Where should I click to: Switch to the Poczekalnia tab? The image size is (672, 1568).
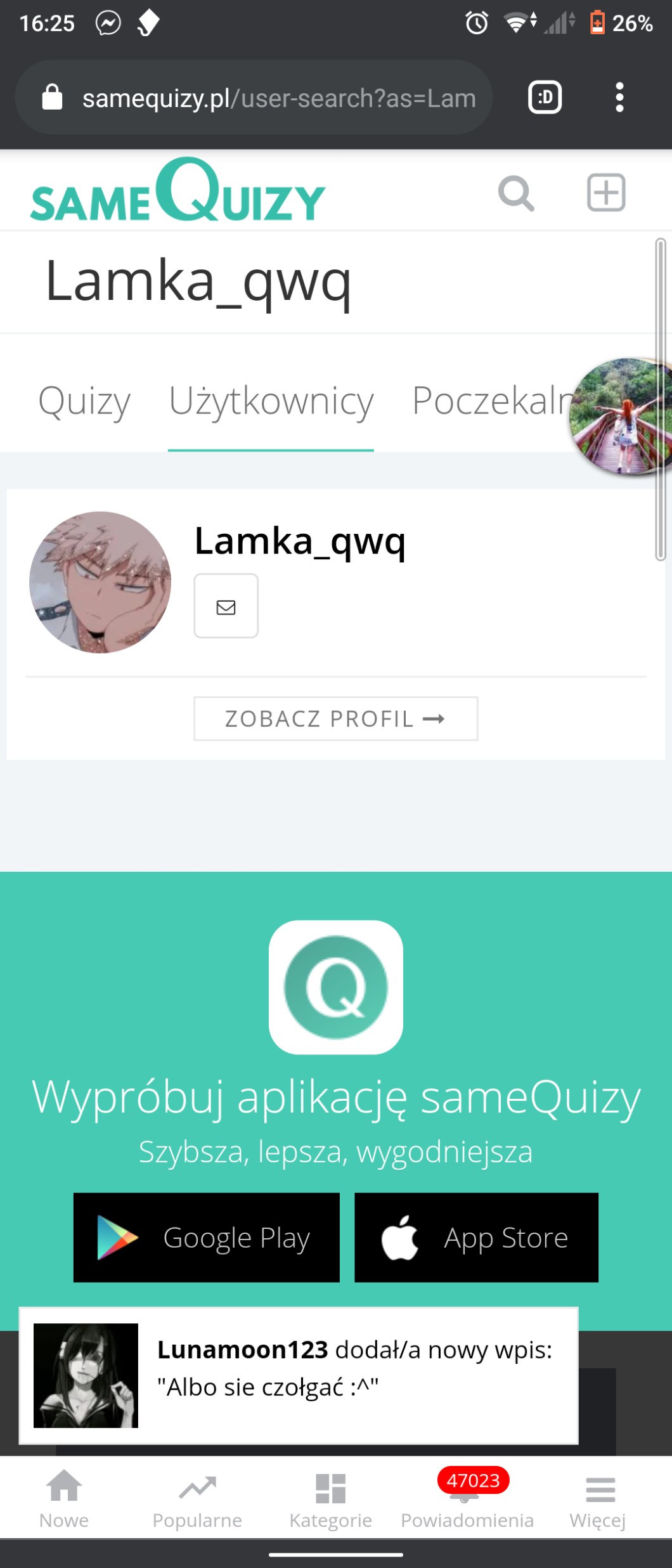(x=493, y=401)
